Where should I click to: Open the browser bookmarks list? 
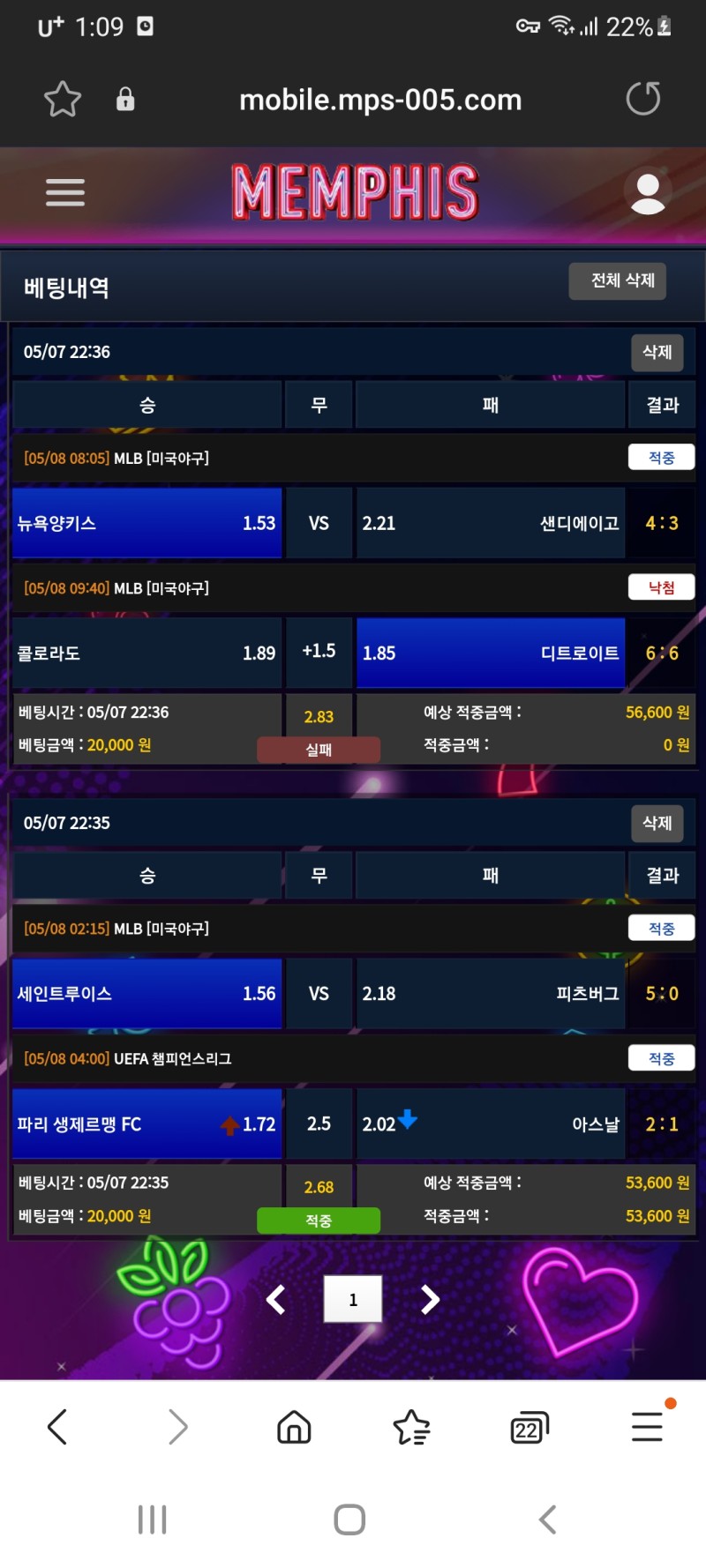411,1426
